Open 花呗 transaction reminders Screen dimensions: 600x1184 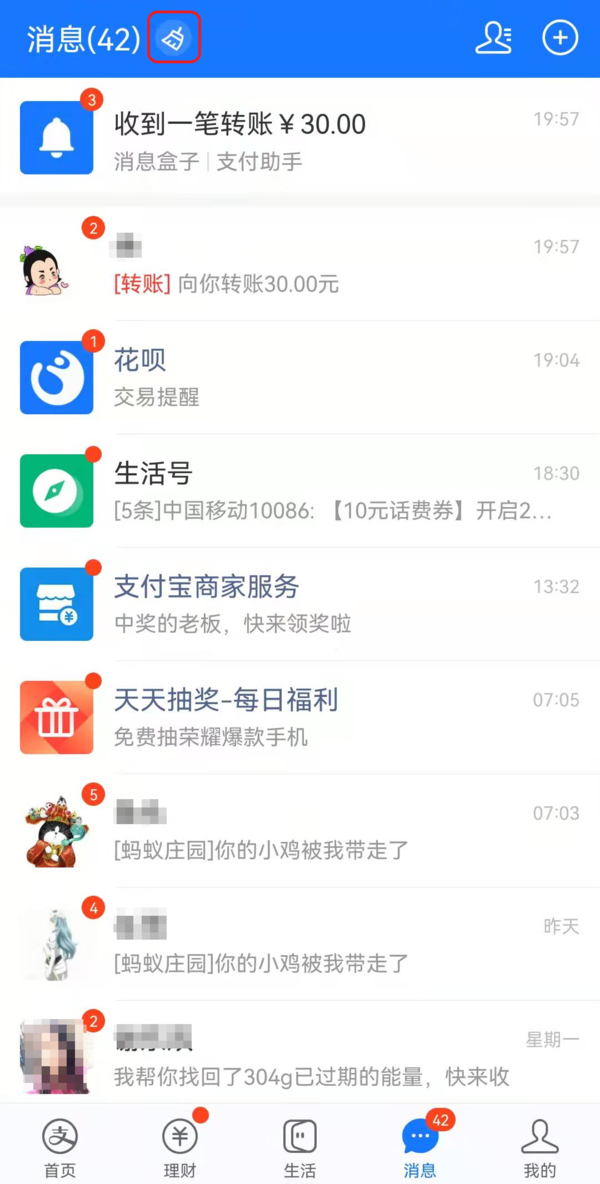coord(300,377)
